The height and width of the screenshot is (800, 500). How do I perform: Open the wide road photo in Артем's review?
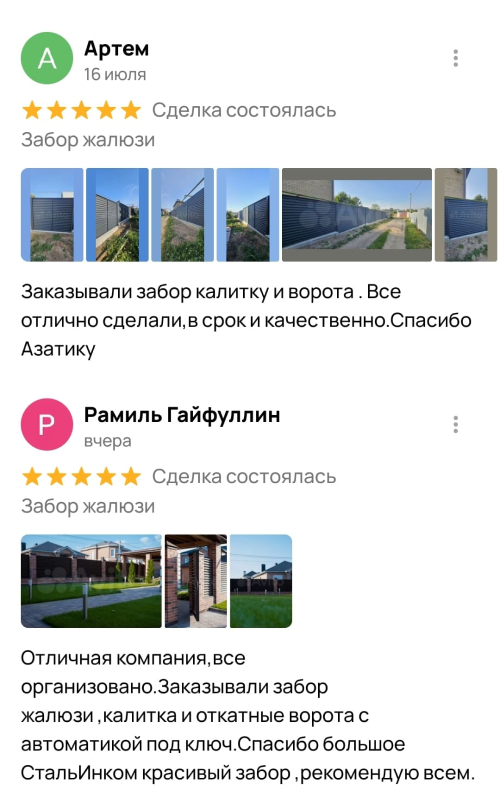tap(357, 215)
